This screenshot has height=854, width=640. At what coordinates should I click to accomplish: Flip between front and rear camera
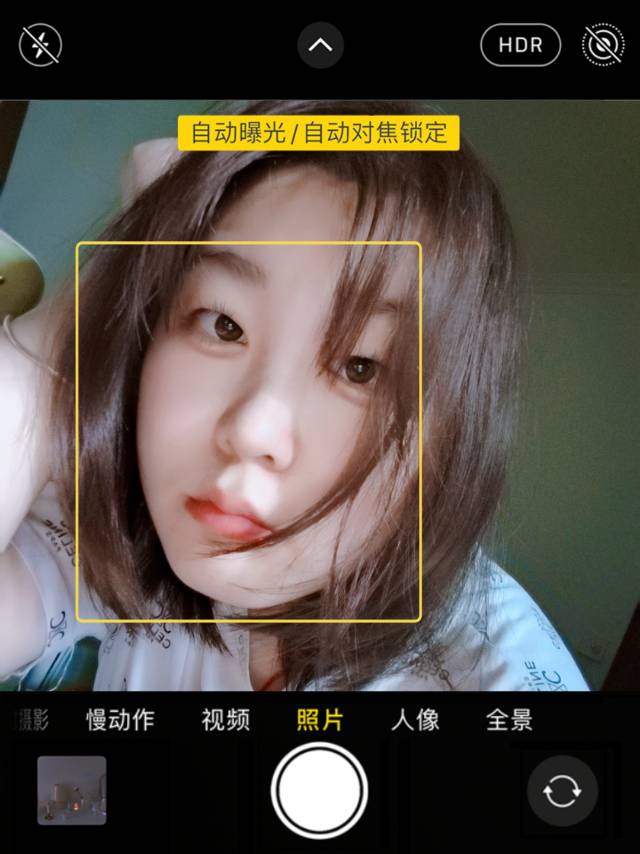point(562,792)
